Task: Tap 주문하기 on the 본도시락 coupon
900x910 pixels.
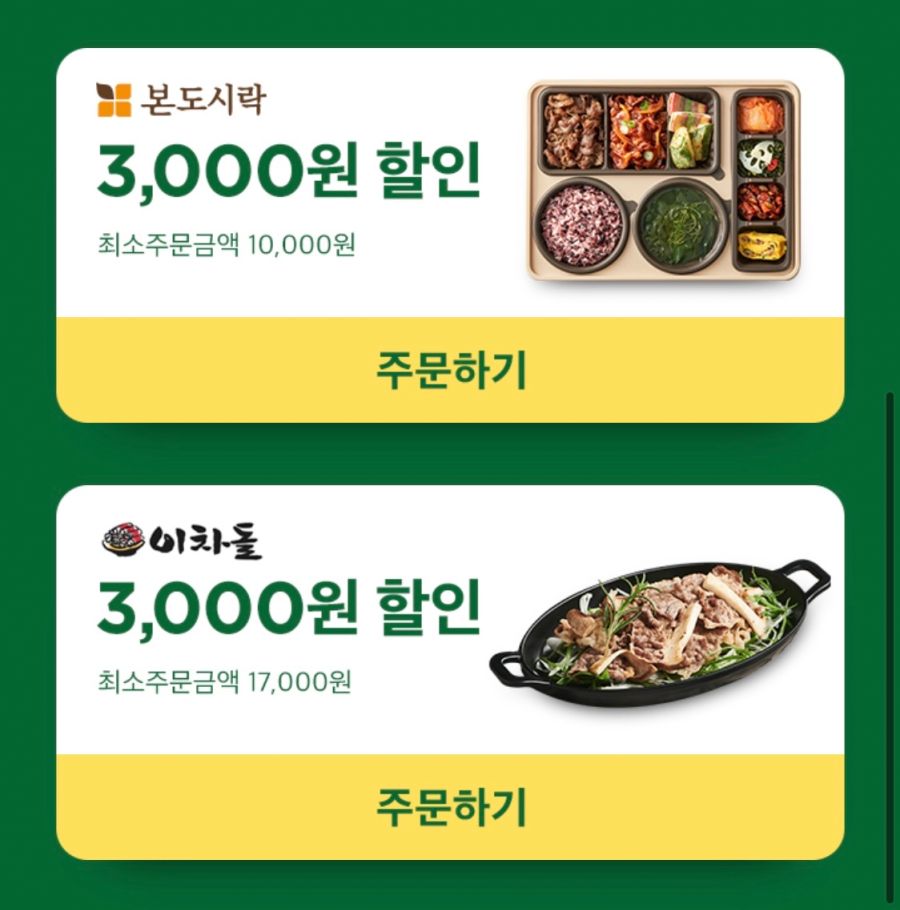Action: click(x=450, y=370)
